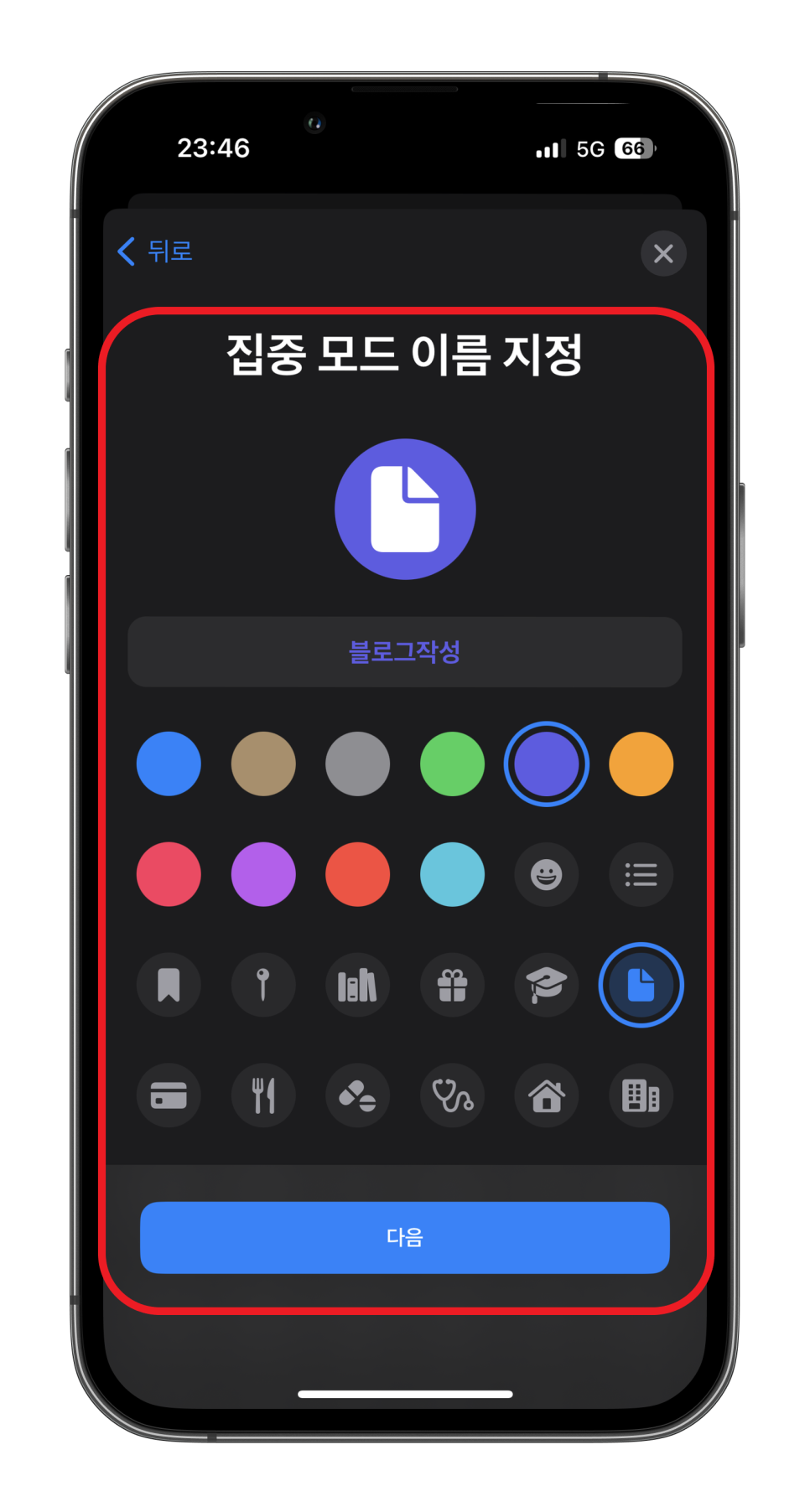The height and width of the screenshot is (1512, 810).
Task: Choose the bulleted list icon
Action: coord(641,874)
